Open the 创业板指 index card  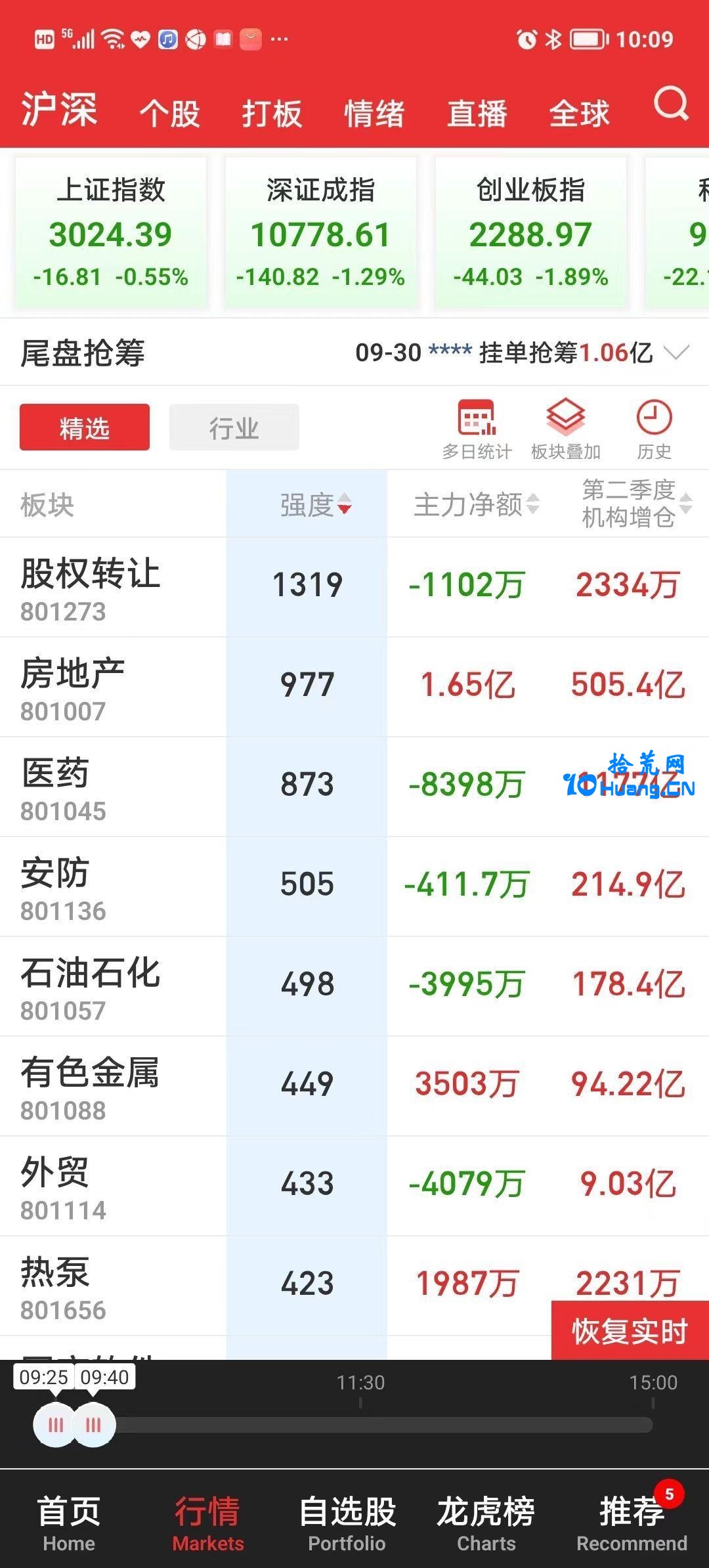coord(530,232)
